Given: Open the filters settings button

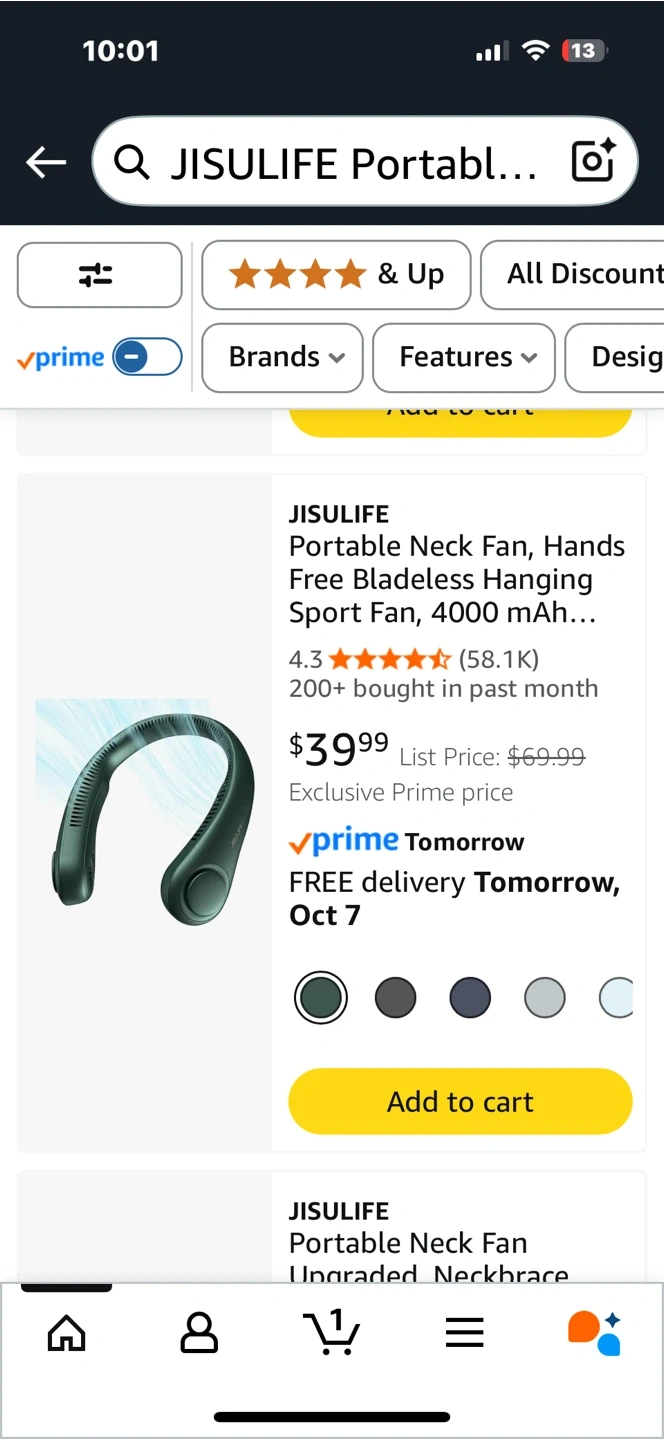Looking at the screenshot, I should 99,274.
